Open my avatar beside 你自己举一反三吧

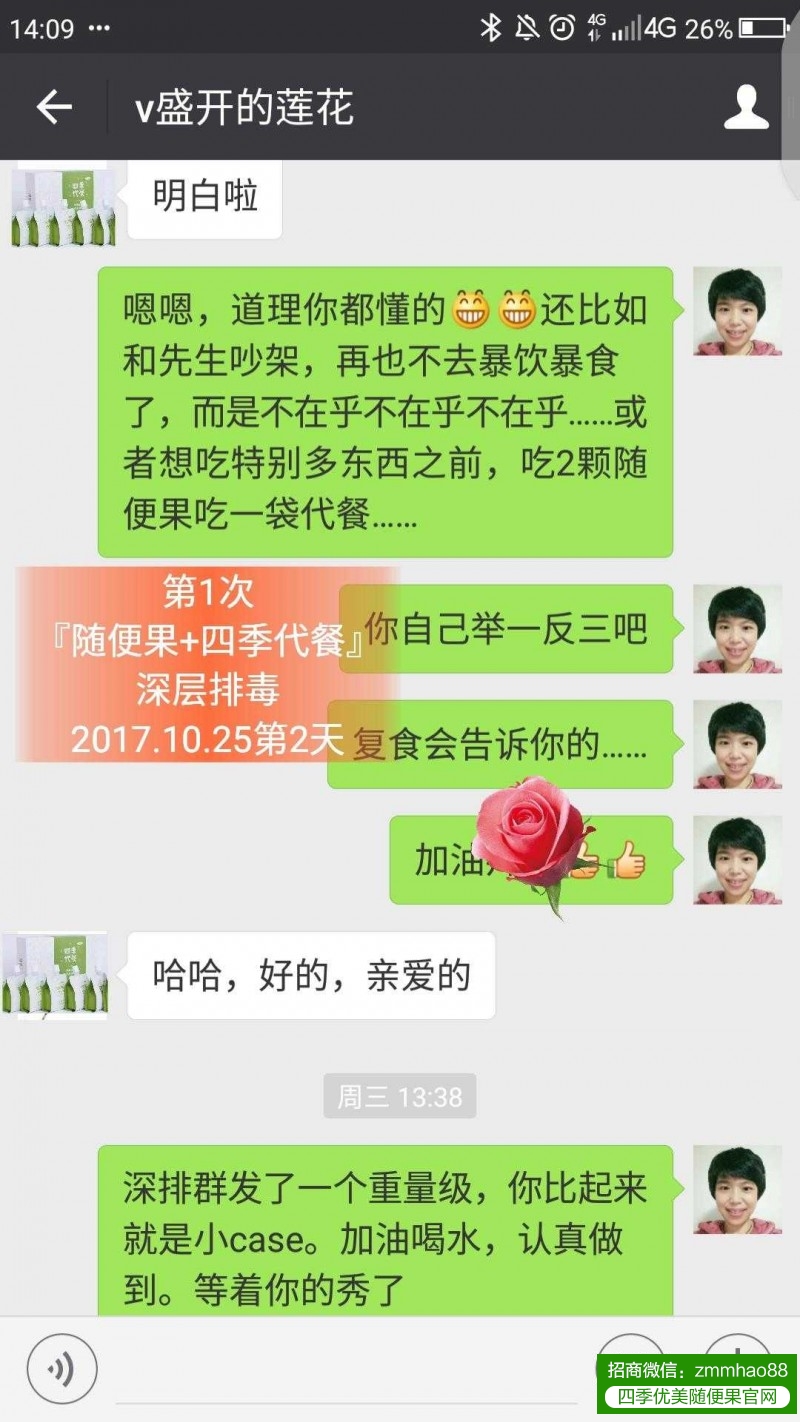[x=738, y=629]
